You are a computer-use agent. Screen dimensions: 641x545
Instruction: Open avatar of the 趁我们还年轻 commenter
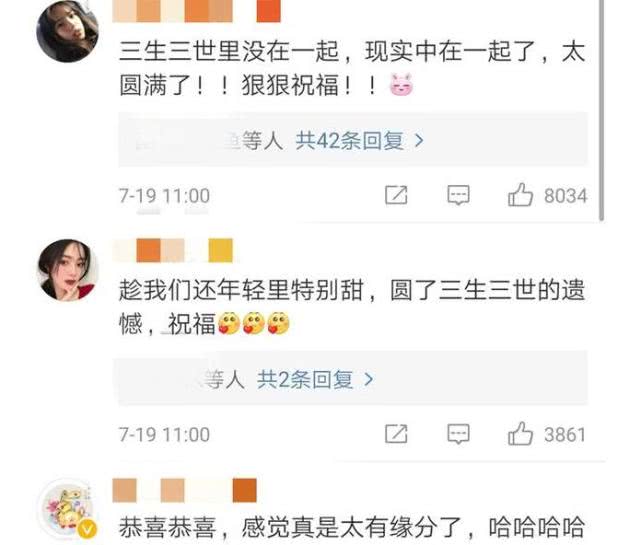click(67, 270)
